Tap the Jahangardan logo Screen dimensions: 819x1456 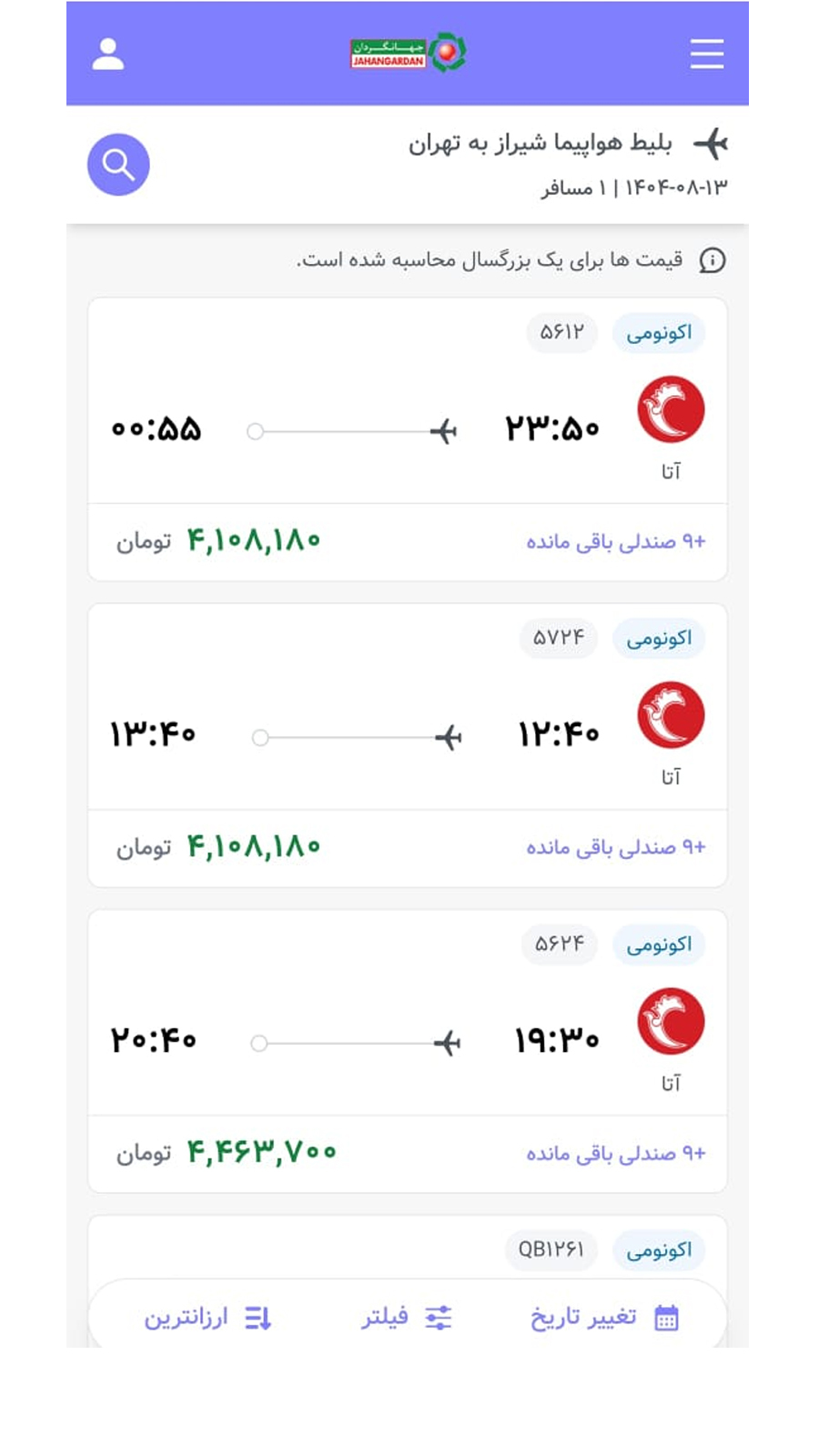[x=408, y=54]
